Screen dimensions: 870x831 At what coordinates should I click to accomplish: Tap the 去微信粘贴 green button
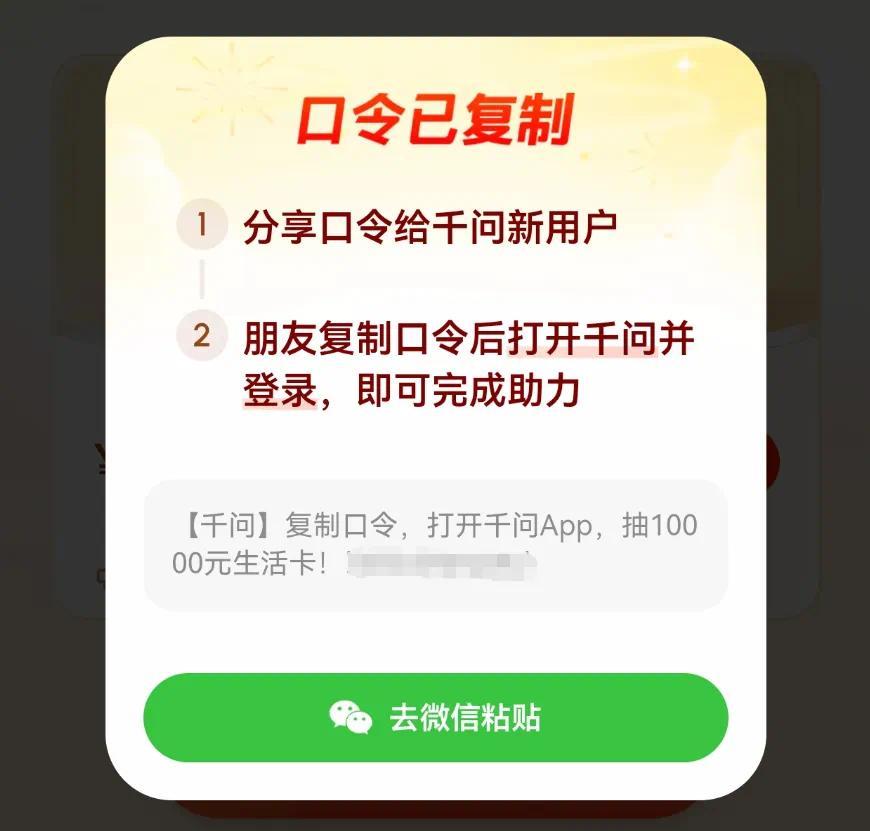(436, 717)
